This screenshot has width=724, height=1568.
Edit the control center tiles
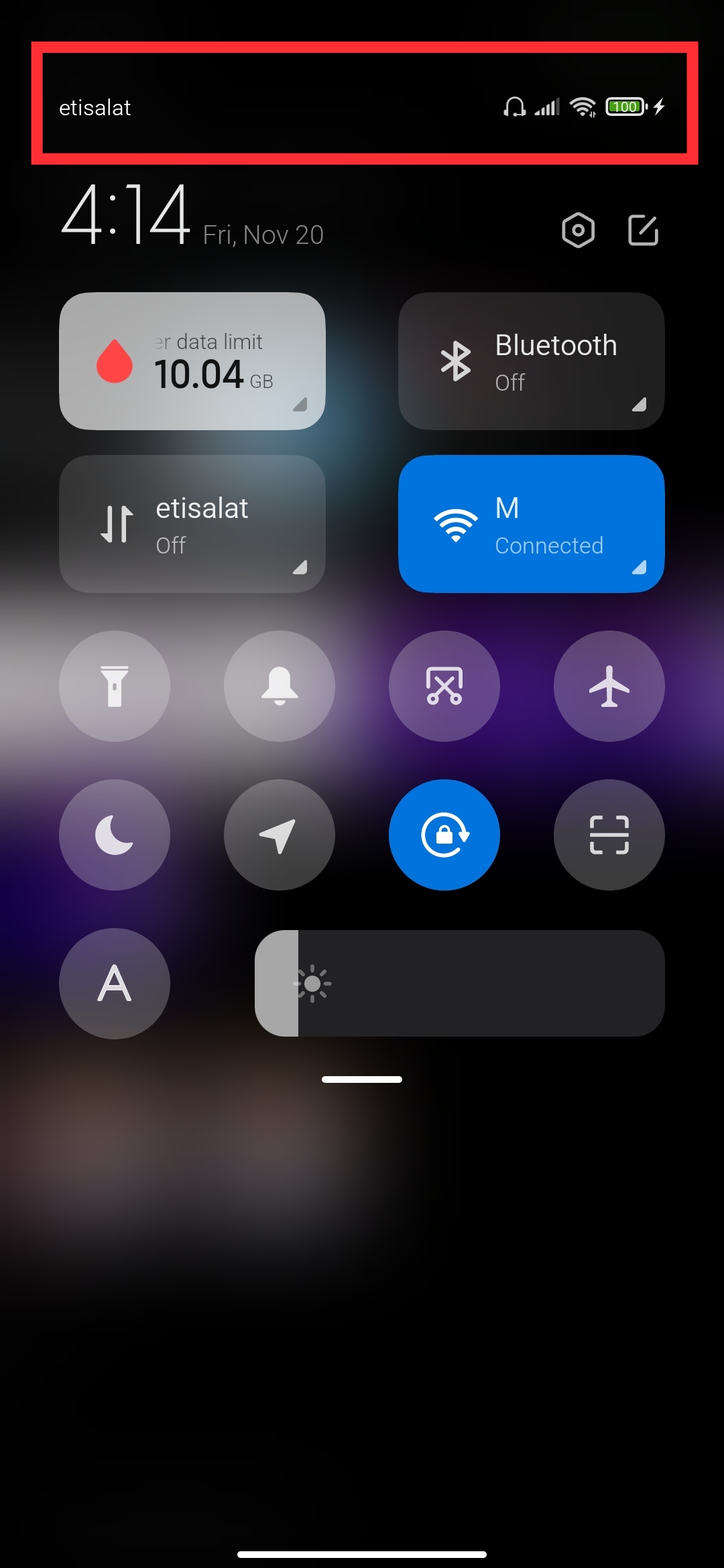tap(643, 231)
